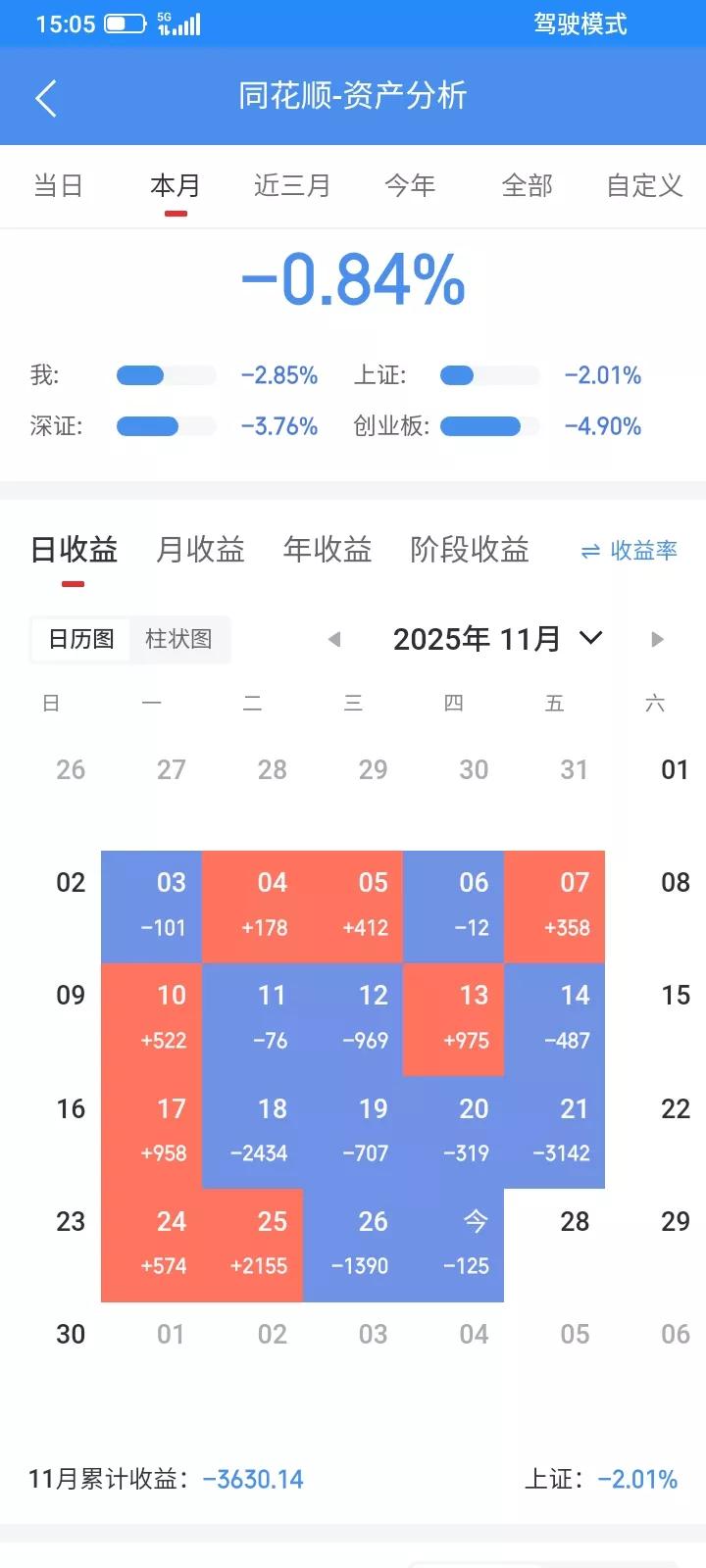Image resolution: width=706 pixels, height=1568 pixels.
Task: Open the 自定义 date range tab
Action: click(x=644, y=185)
